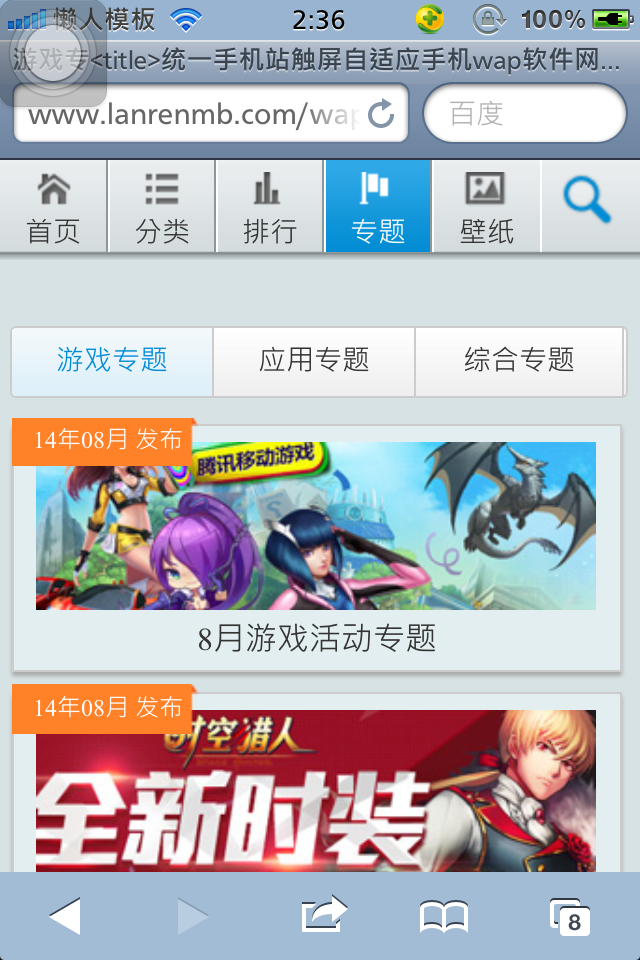
Task: Tap the 百度 search box
Action: pyautogui.click(x=524, y=114)
